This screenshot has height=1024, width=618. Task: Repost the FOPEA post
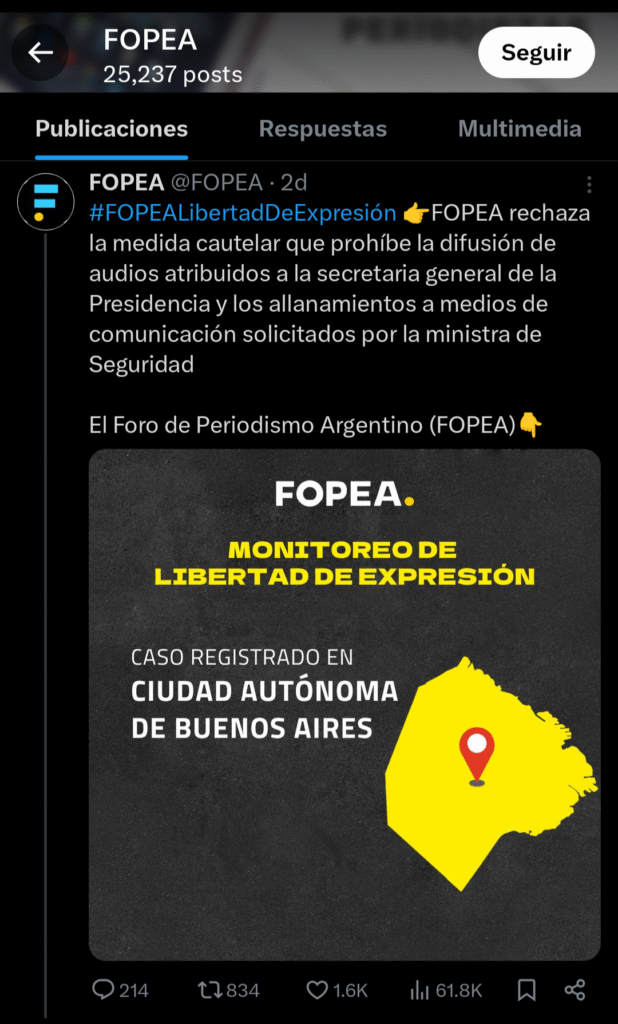click(210, 990)
